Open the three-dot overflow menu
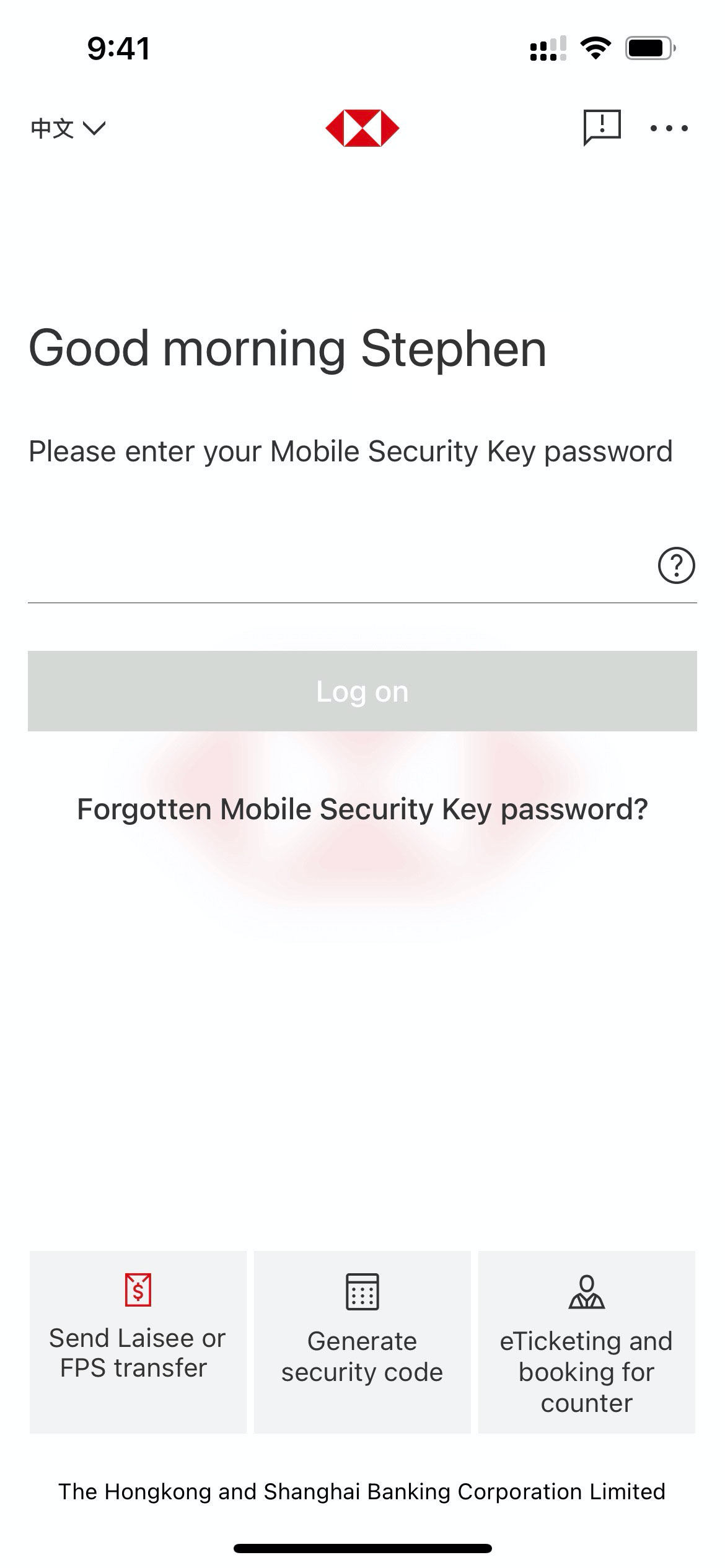The height and width of the screenshot is (1568, 725). [x=669, y=129]
